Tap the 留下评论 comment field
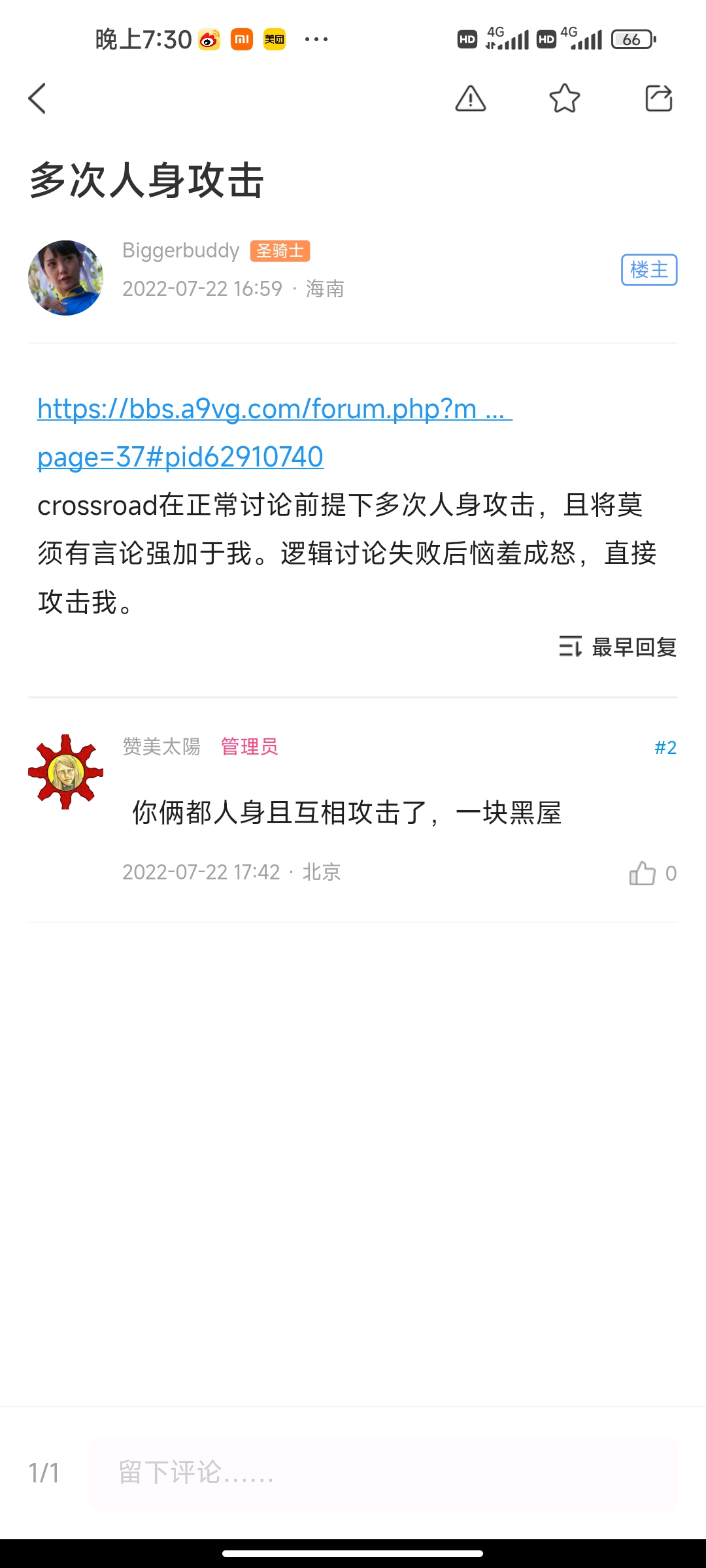This screenshot has width=706, height=1568. click(x=382, y=1473)
